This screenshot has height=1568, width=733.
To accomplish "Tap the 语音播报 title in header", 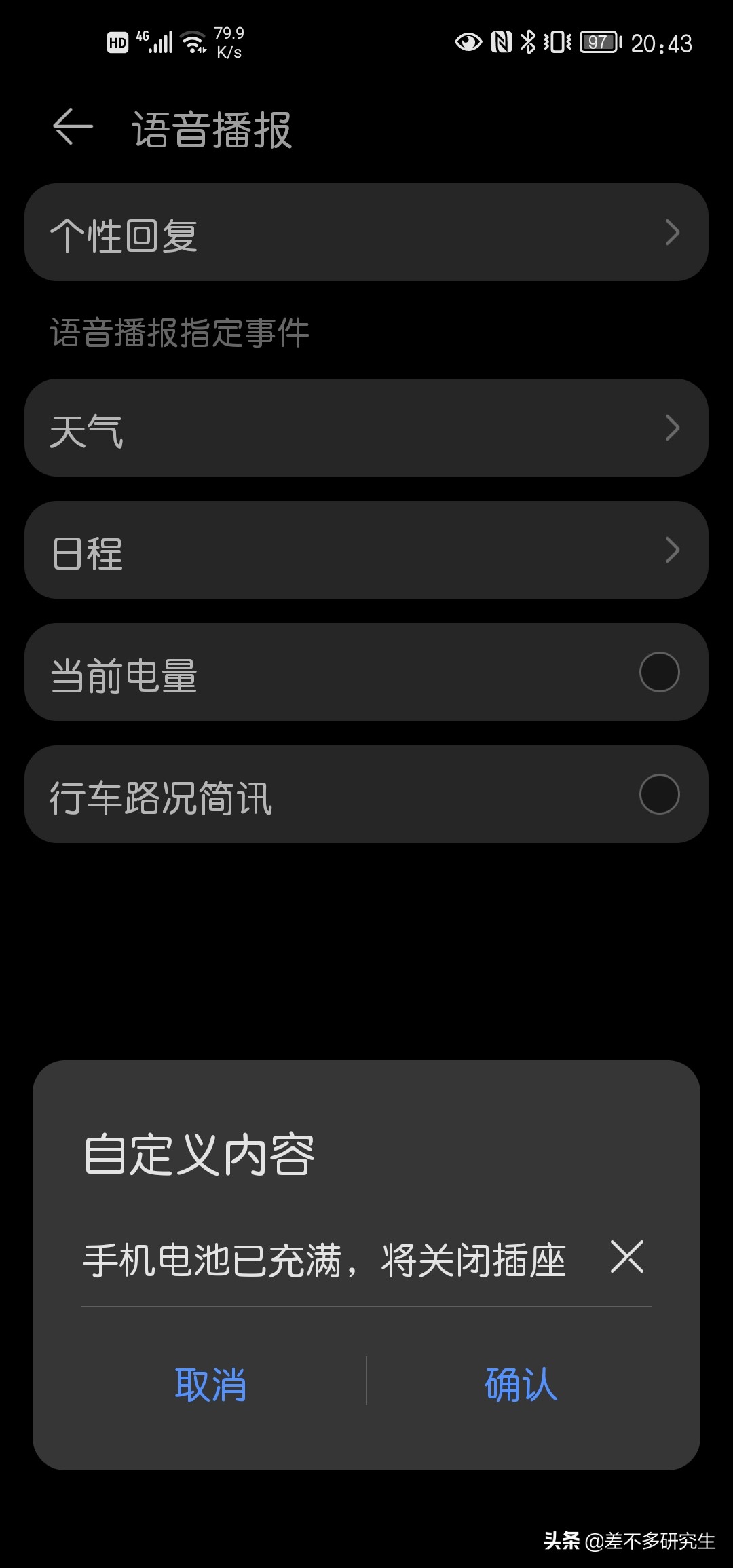I will click(x=210, y=129).
